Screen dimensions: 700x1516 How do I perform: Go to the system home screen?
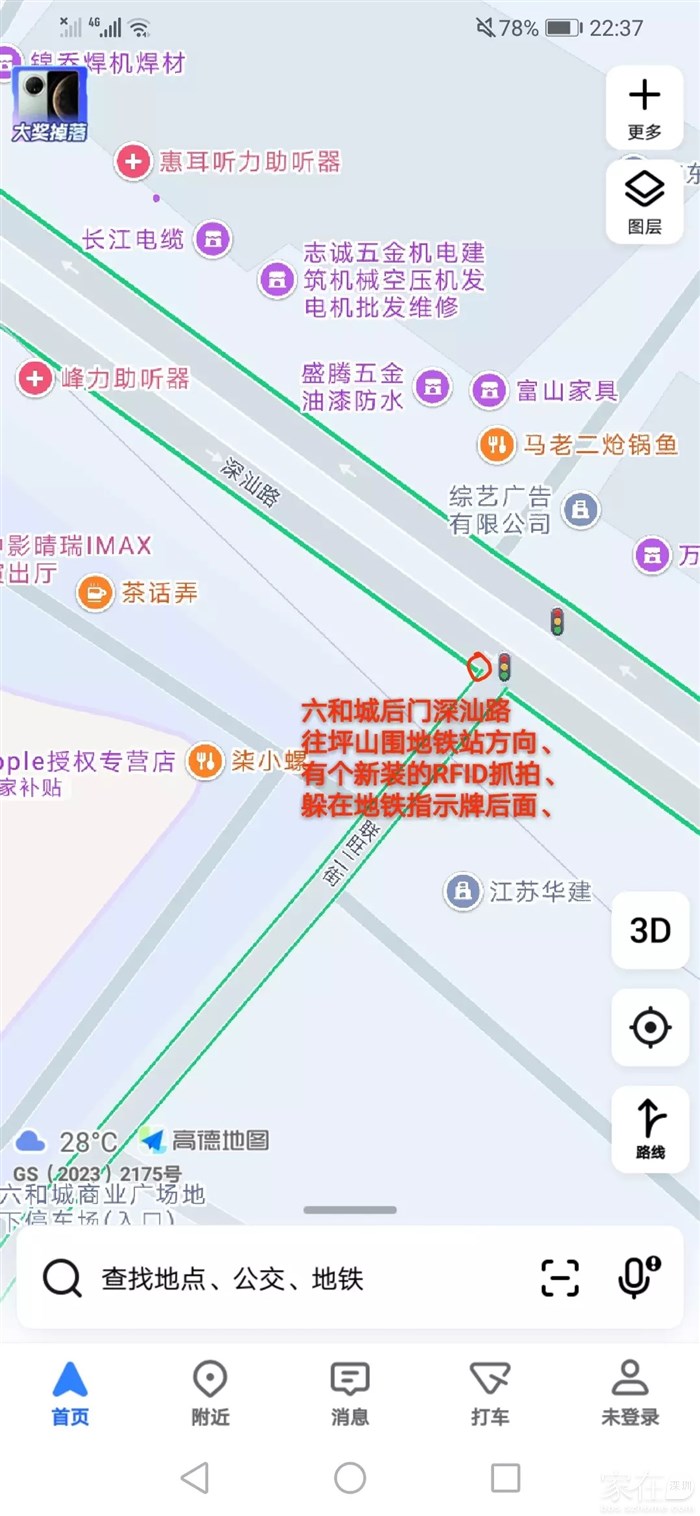pos(350,1477)
